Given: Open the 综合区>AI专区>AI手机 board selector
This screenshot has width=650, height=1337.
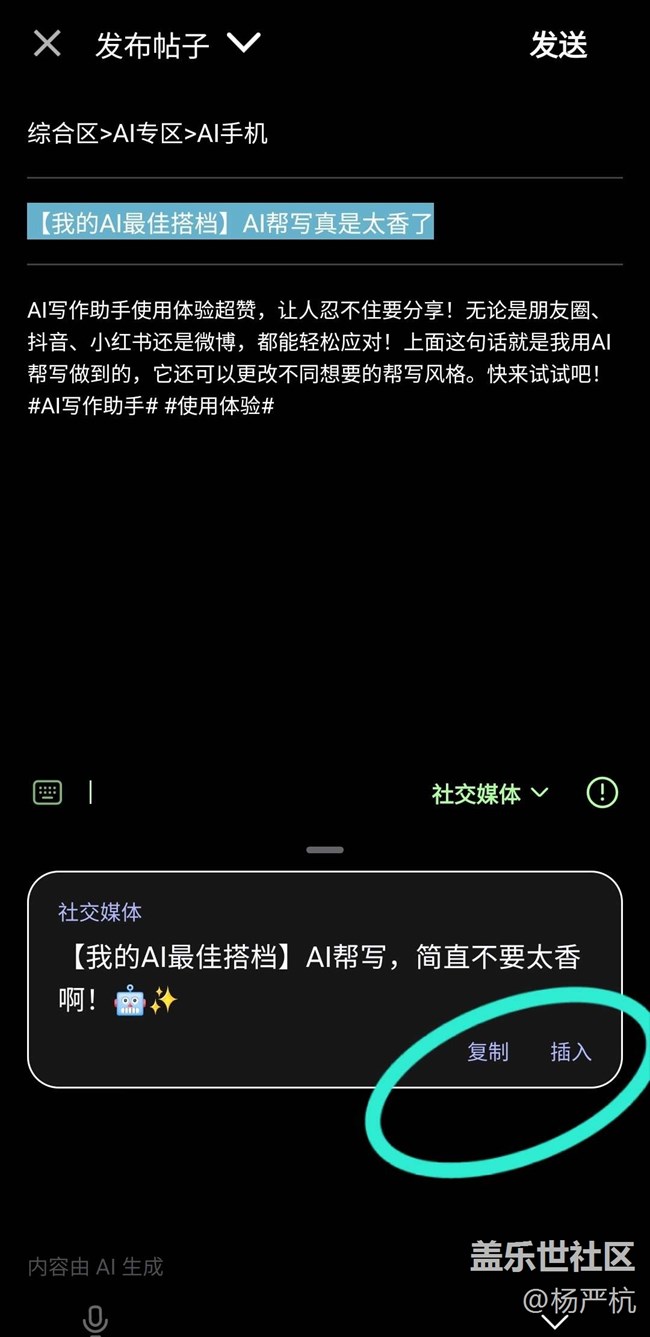Looking at the screenshot, I should coord(147,133).
